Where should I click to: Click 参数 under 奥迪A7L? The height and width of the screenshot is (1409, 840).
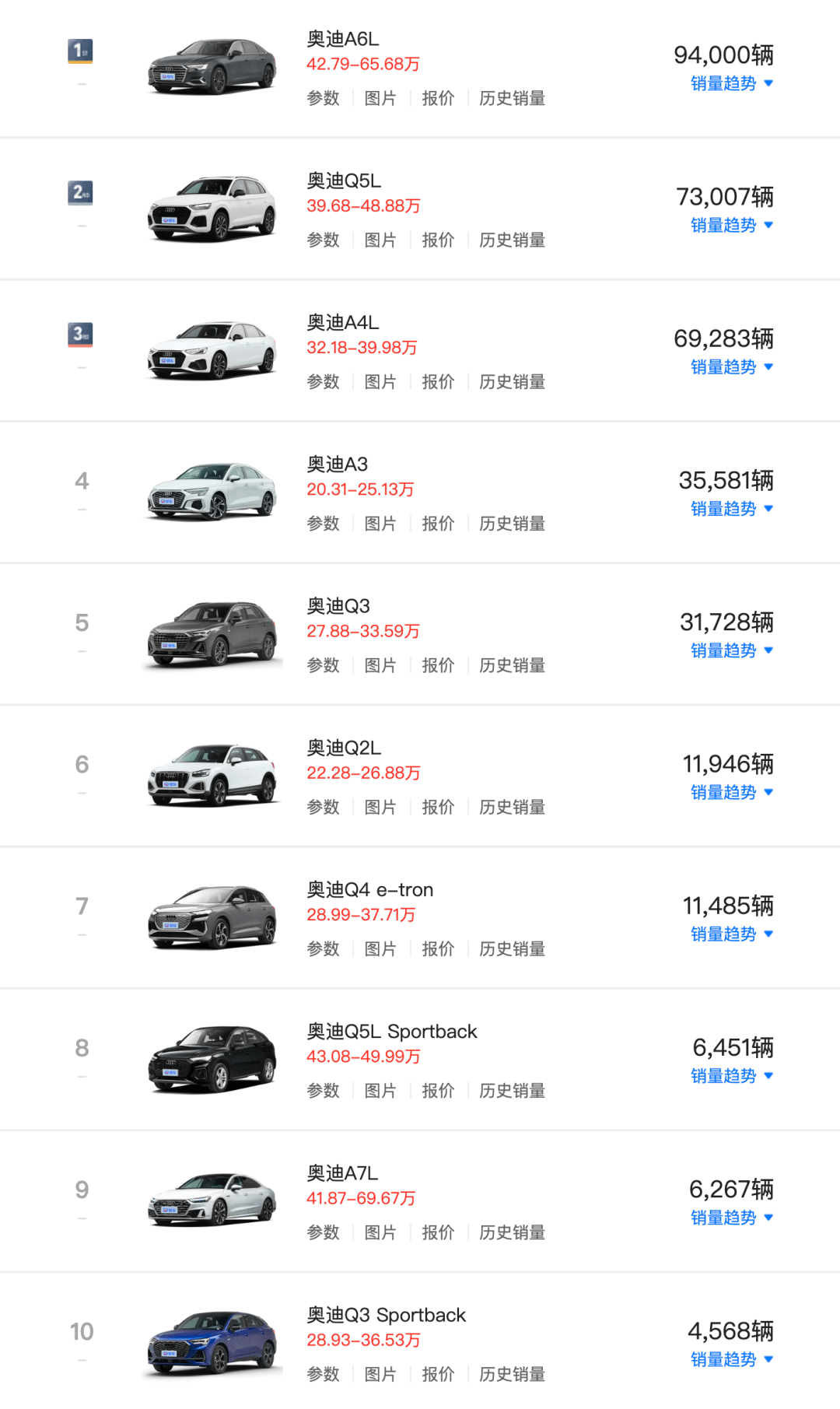(x=323, y=1232)
